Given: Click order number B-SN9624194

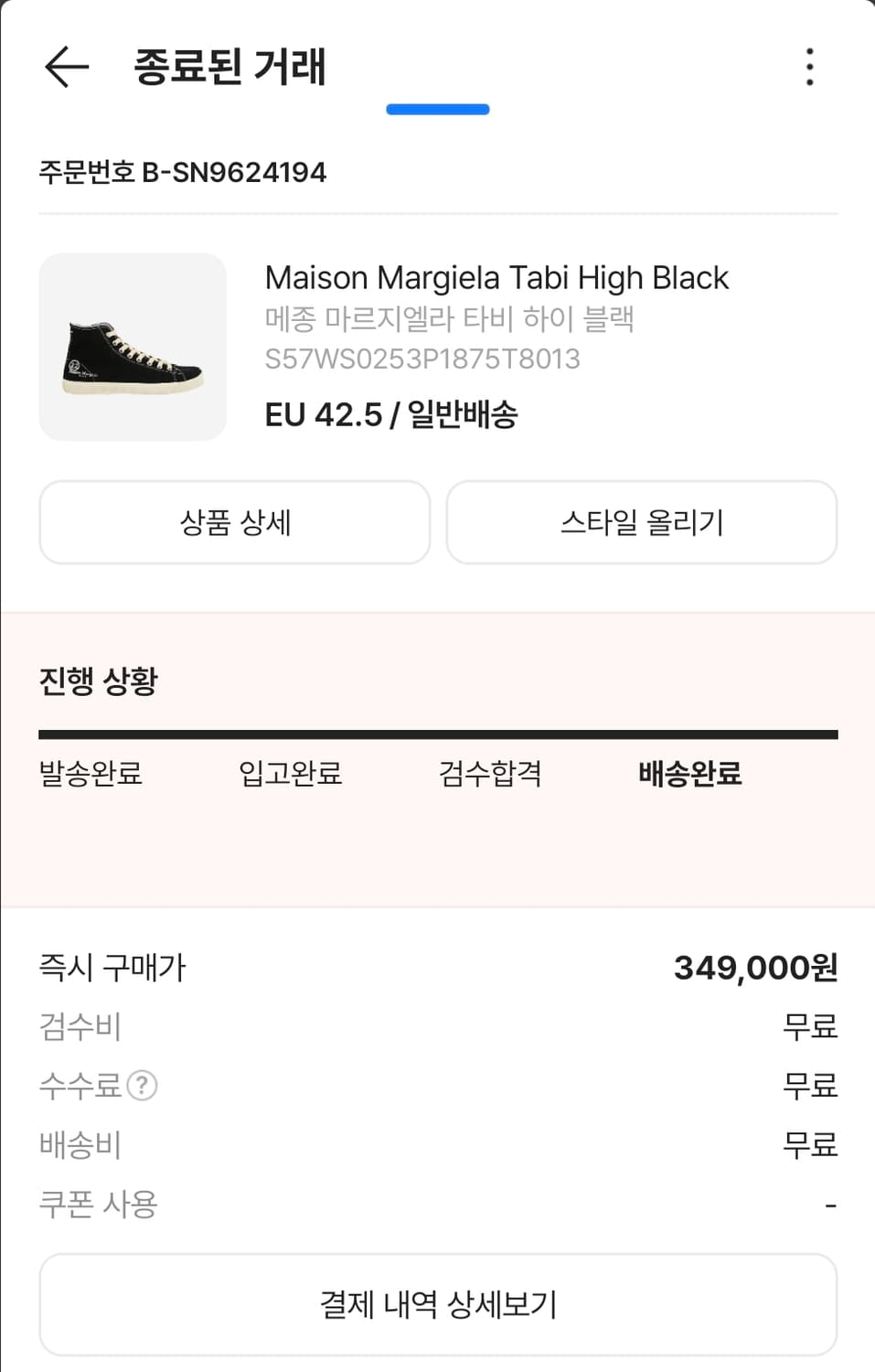Looking at the screenshot, I should point(183,170).
